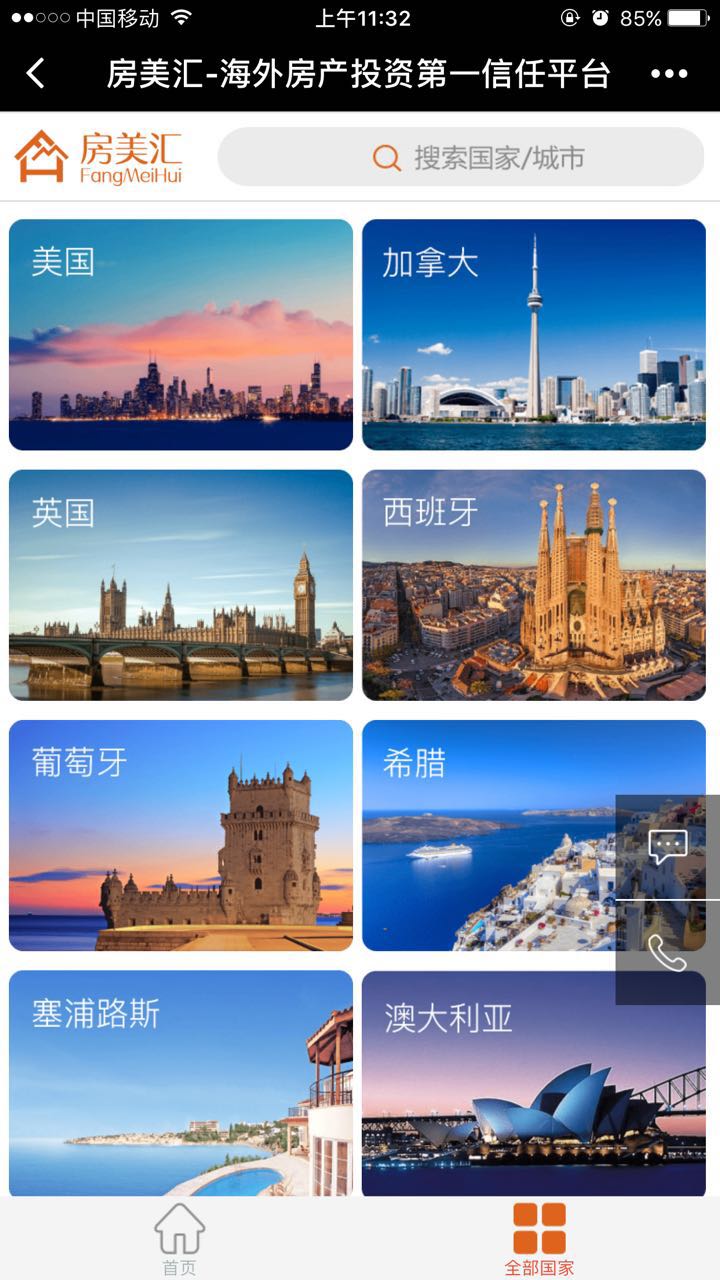Open the 澳大利亚 country tile
This screenshot has width=720, height=1280.
[534, 1083]
